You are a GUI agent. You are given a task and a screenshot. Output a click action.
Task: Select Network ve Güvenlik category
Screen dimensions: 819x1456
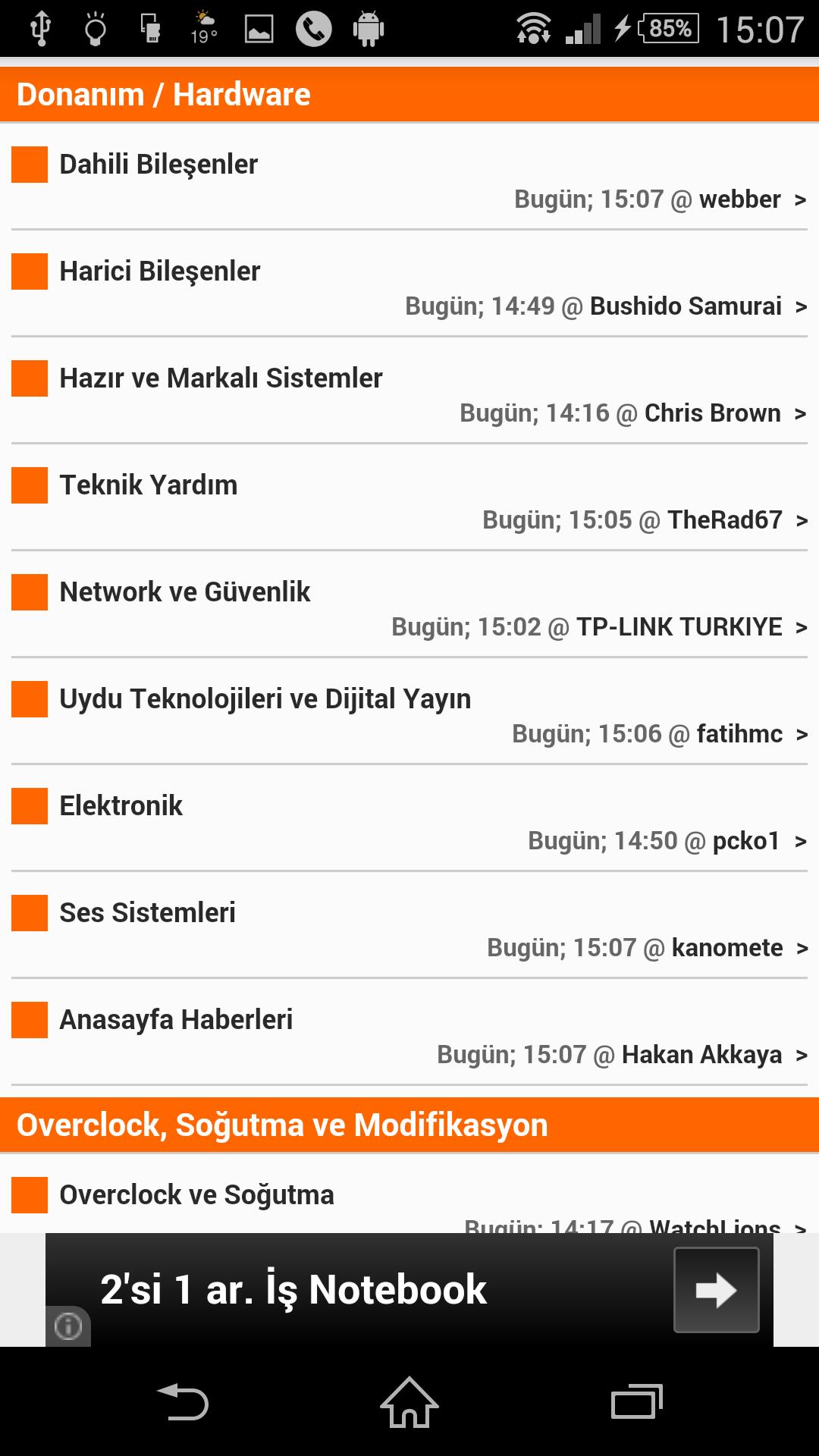[185, 592]
